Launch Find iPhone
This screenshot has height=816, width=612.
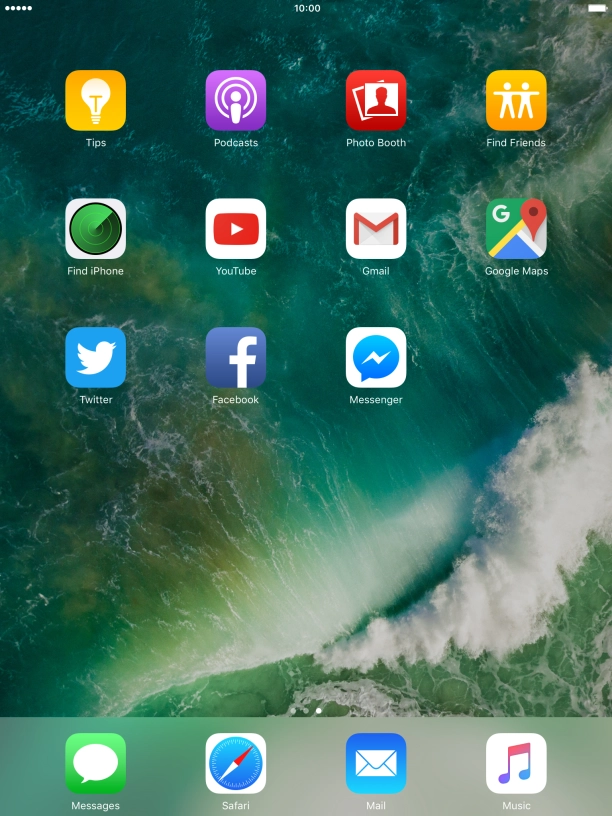tap(96, 229)
